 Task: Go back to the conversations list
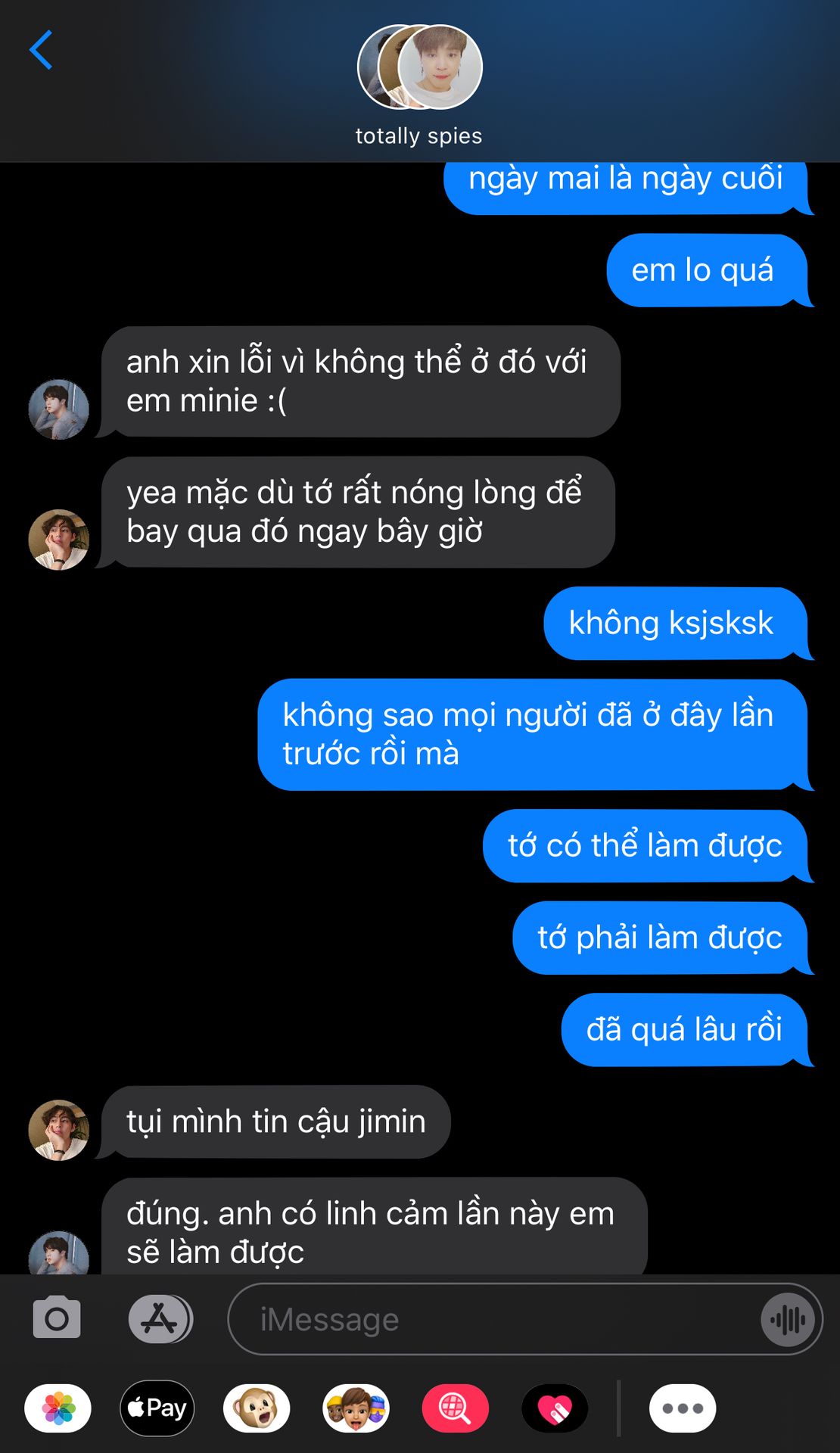click(x=41, y=50)
